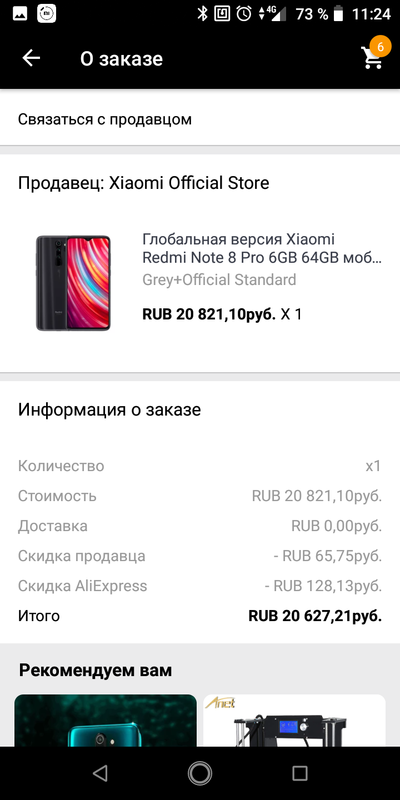Screen dimensions: 400x800
Task: Open system recent apps
Action: click(299, 773)
